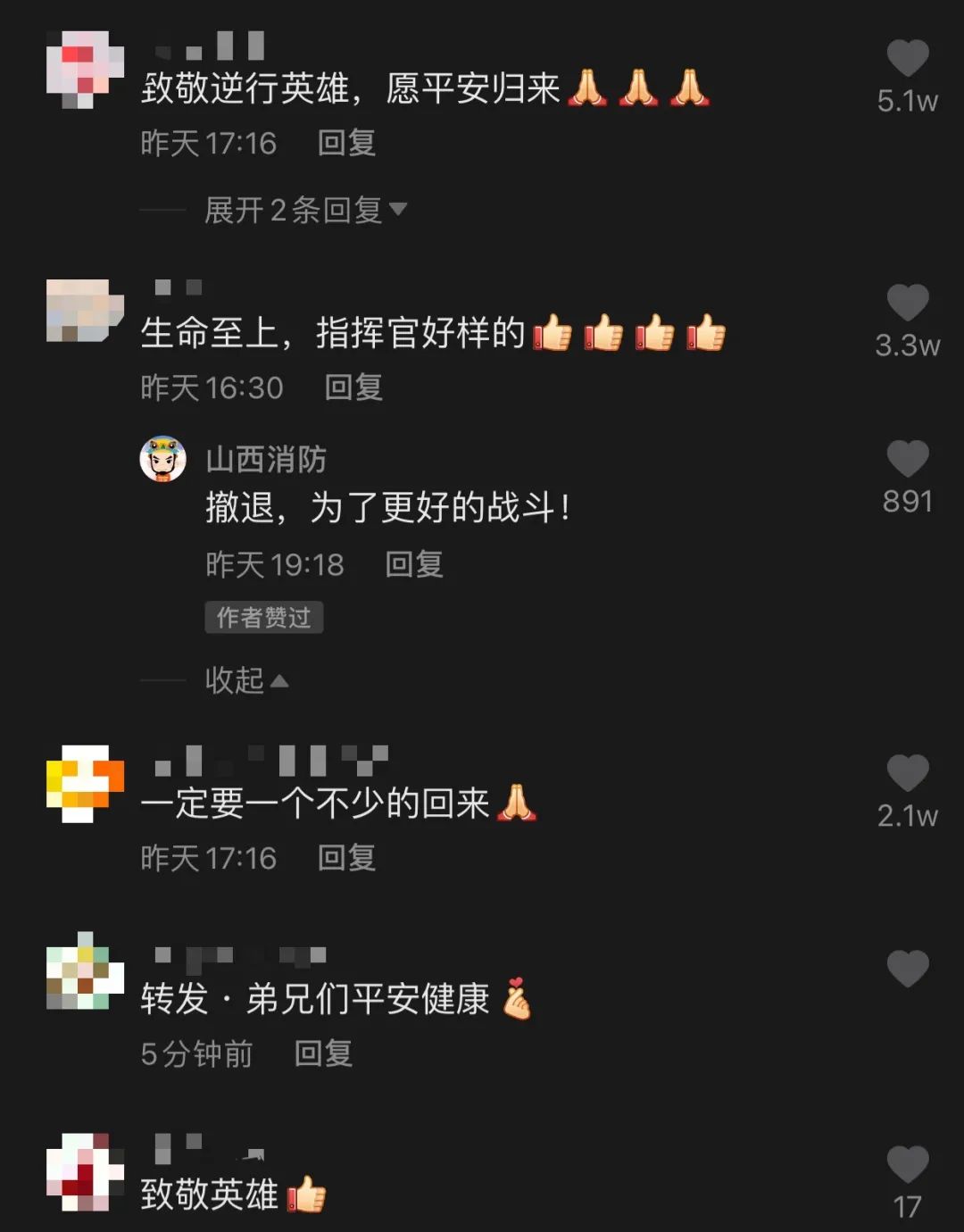Open avatar of 致敬逆行英雄 commenter
This screenshot has height=1232, width=964.
[x=85, y=69]
